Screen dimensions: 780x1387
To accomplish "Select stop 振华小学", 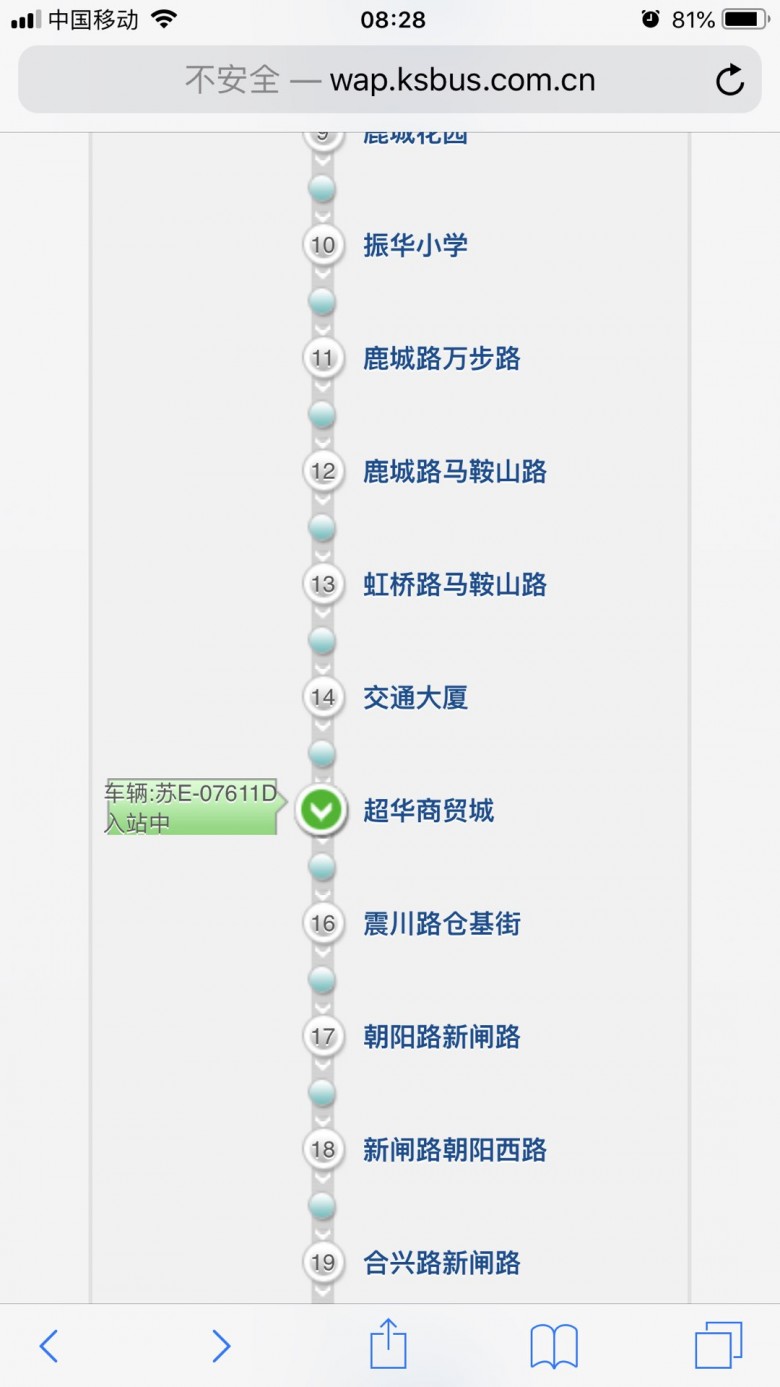I will pyautogui.click(x=415, y=245).
